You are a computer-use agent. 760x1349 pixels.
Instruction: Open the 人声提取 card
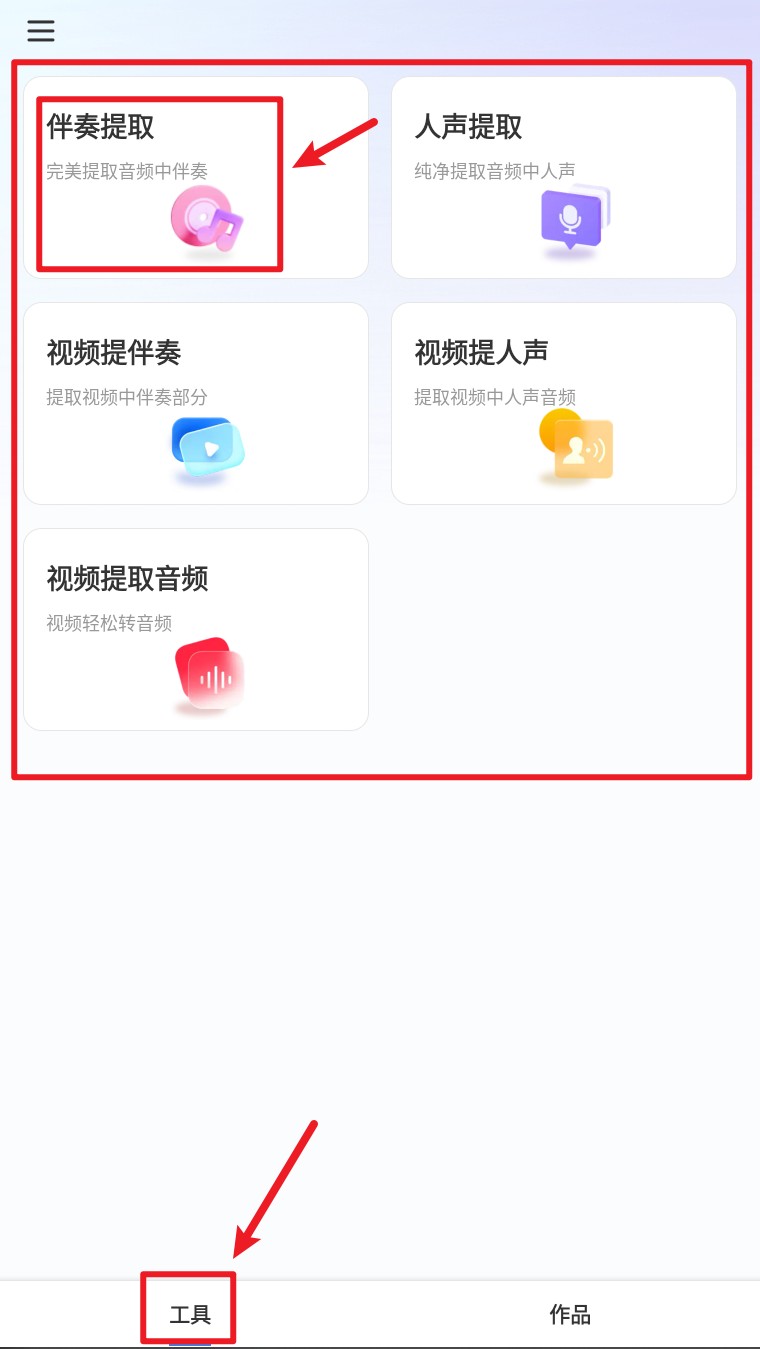pos(563,178)
